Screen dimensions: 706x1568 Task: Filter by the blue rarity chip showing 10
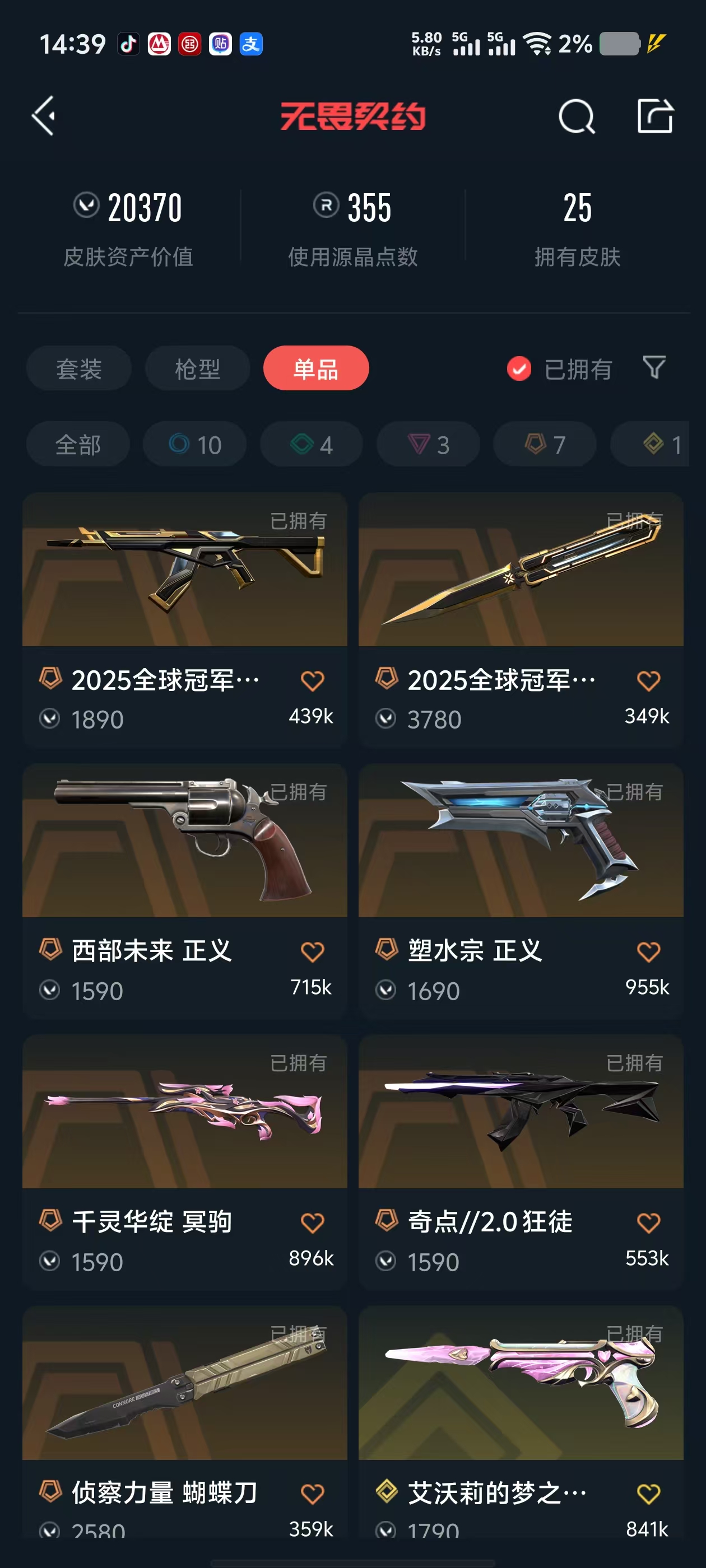click(x=195, y=444)
